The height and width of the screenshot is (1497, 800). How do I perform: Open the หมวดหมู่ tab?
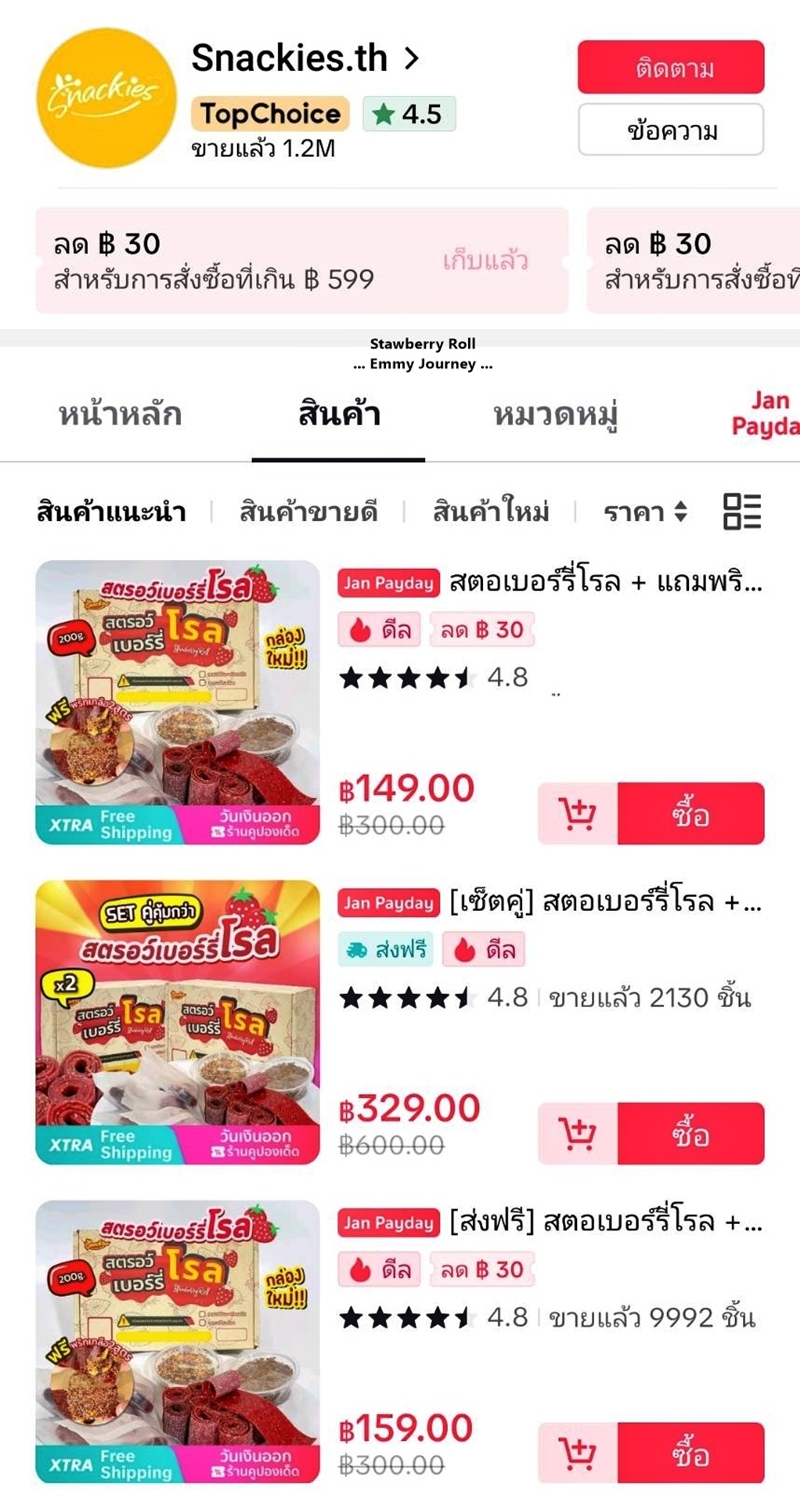pos(555,414)
